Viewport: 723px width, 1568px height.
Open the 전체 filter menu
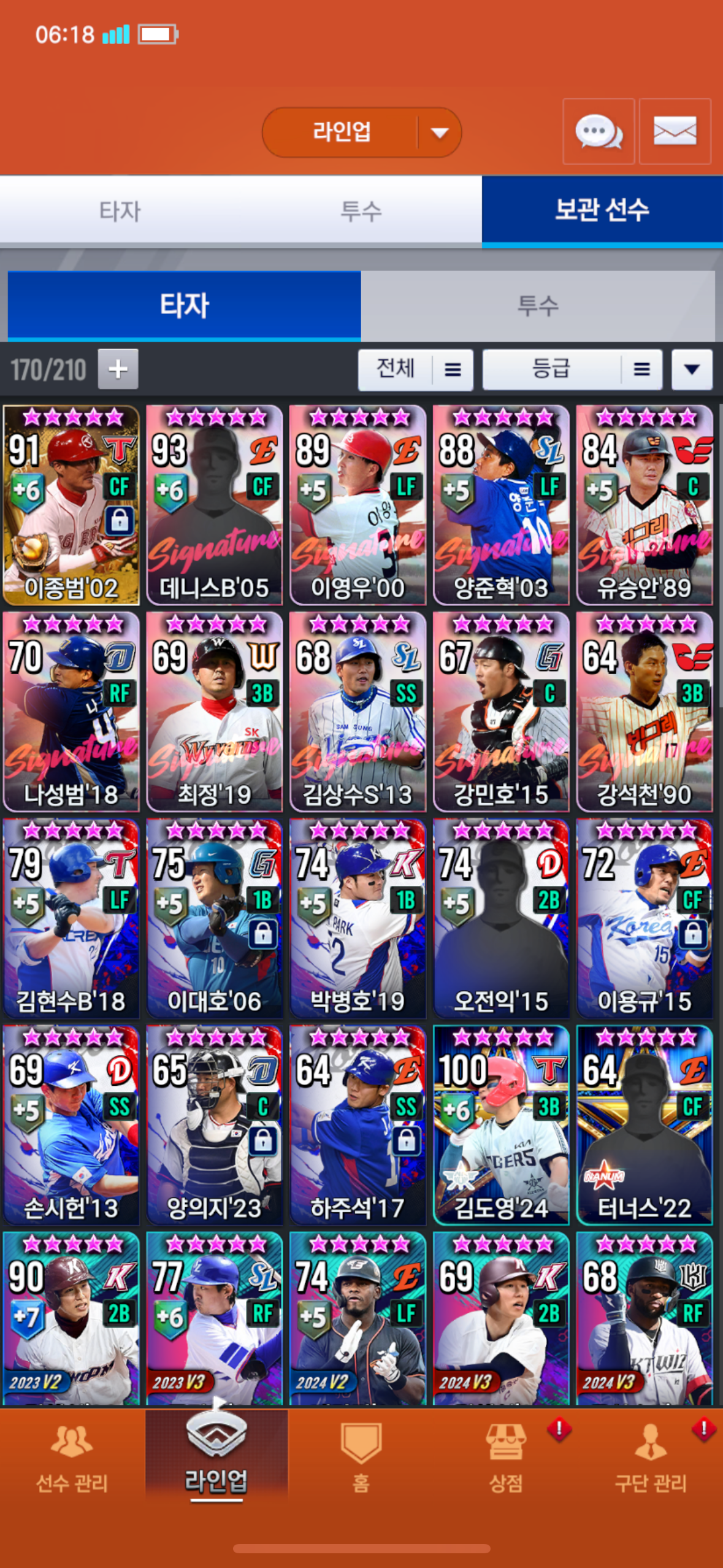coord(416,369)
